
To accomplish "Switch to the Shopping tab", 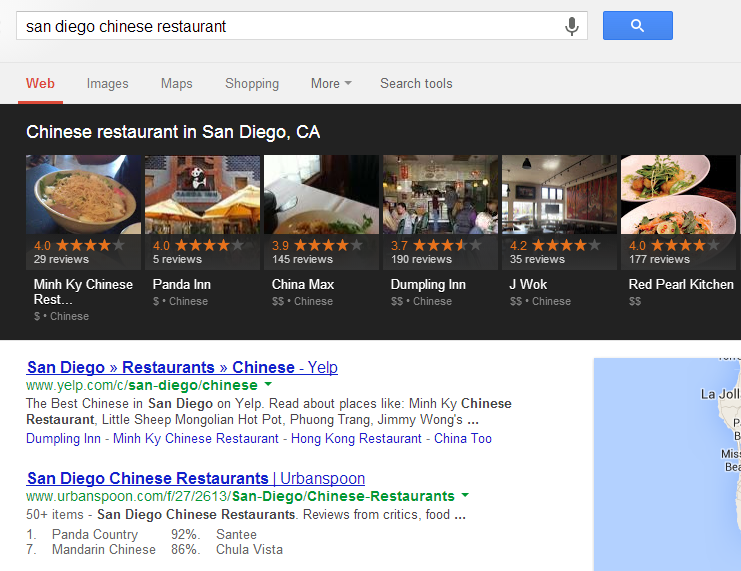I will (252, 84).
